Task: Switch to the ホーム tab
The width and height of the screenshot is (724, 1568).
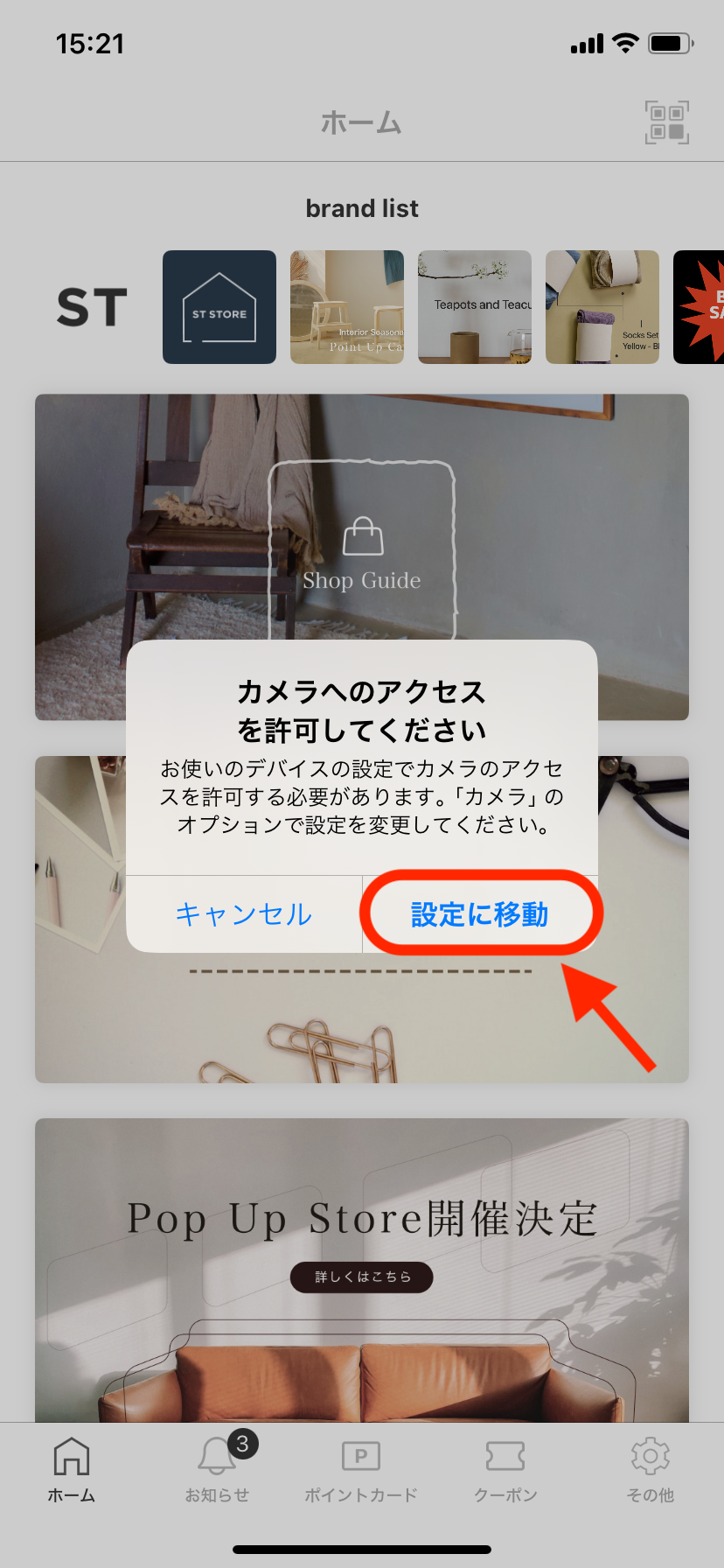Action: point(72,1470)
